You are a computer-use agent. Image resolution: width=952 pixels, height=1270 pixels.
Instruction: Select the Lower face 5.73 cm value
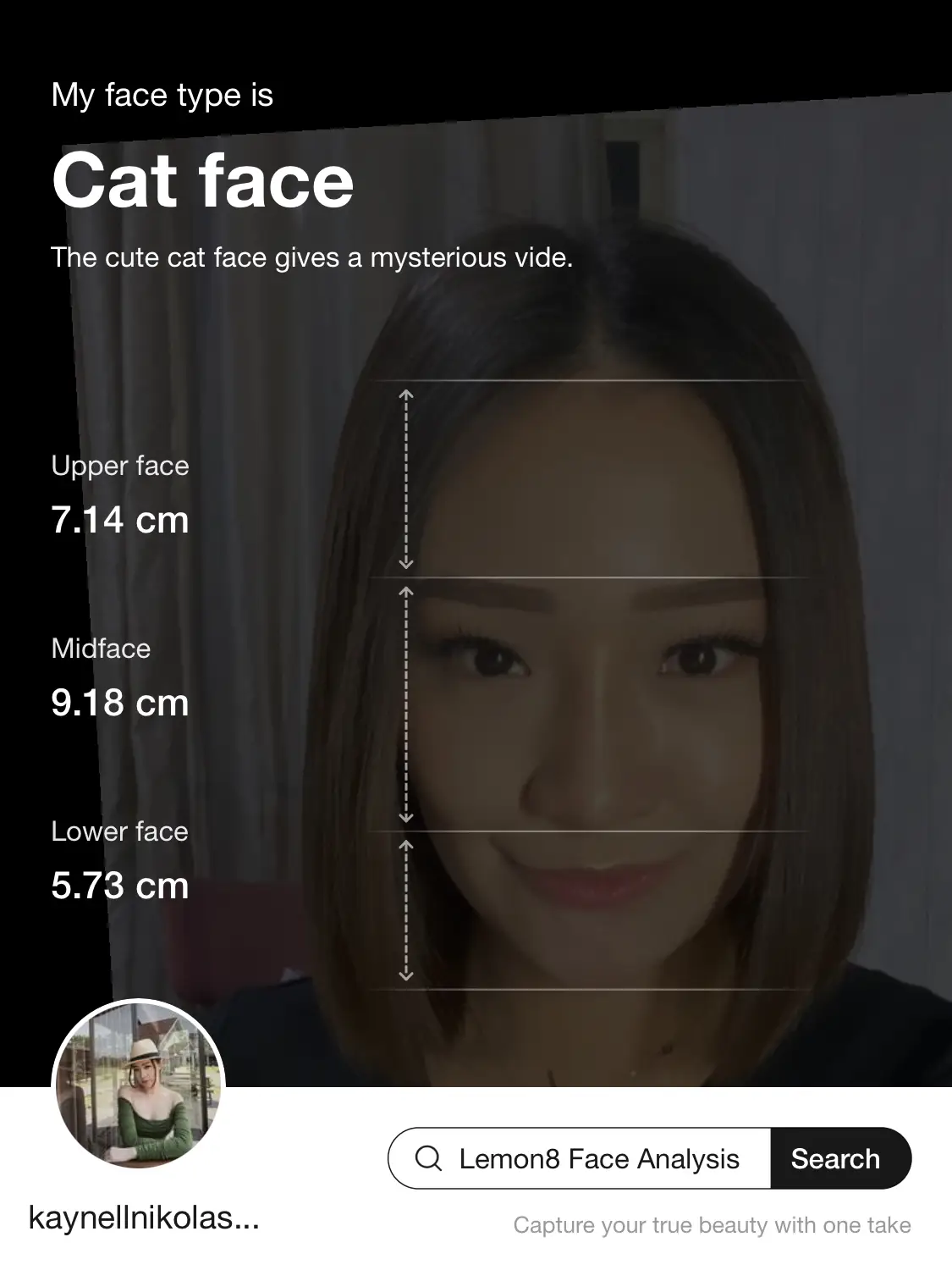tap(119, 886)
